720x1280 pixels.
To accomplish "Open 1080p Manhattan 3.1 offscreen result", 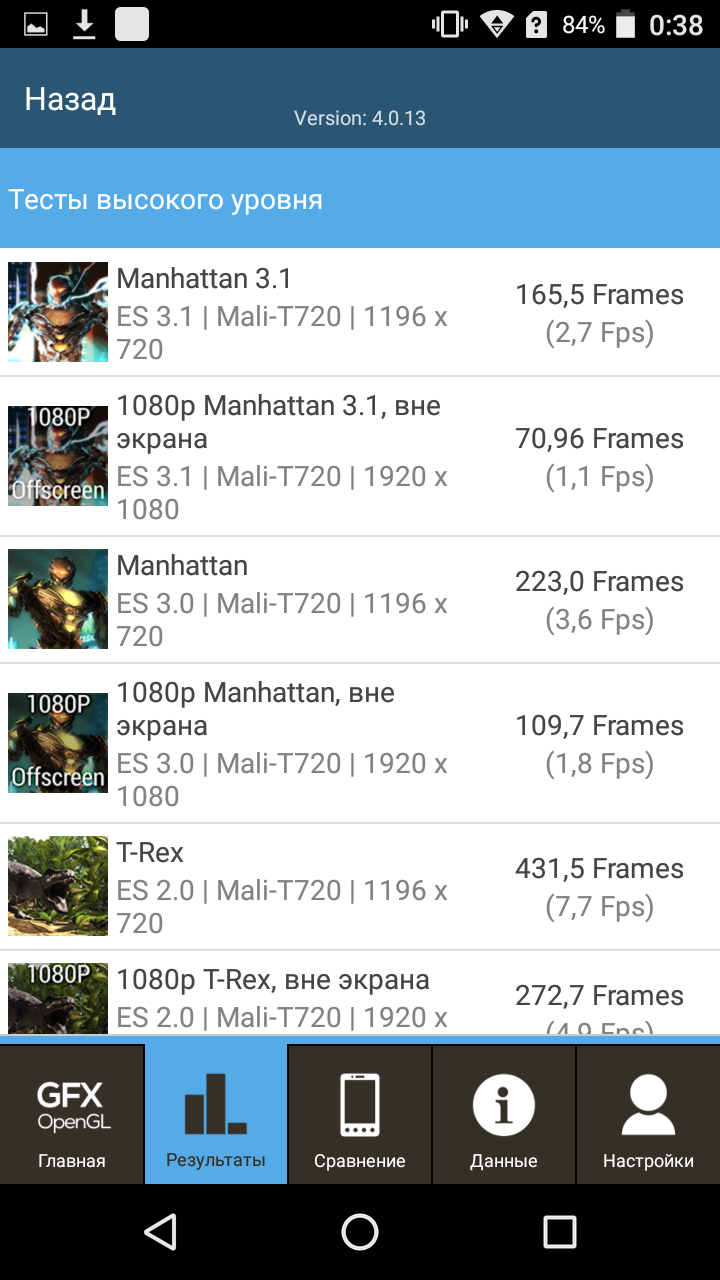I will 360,456.
